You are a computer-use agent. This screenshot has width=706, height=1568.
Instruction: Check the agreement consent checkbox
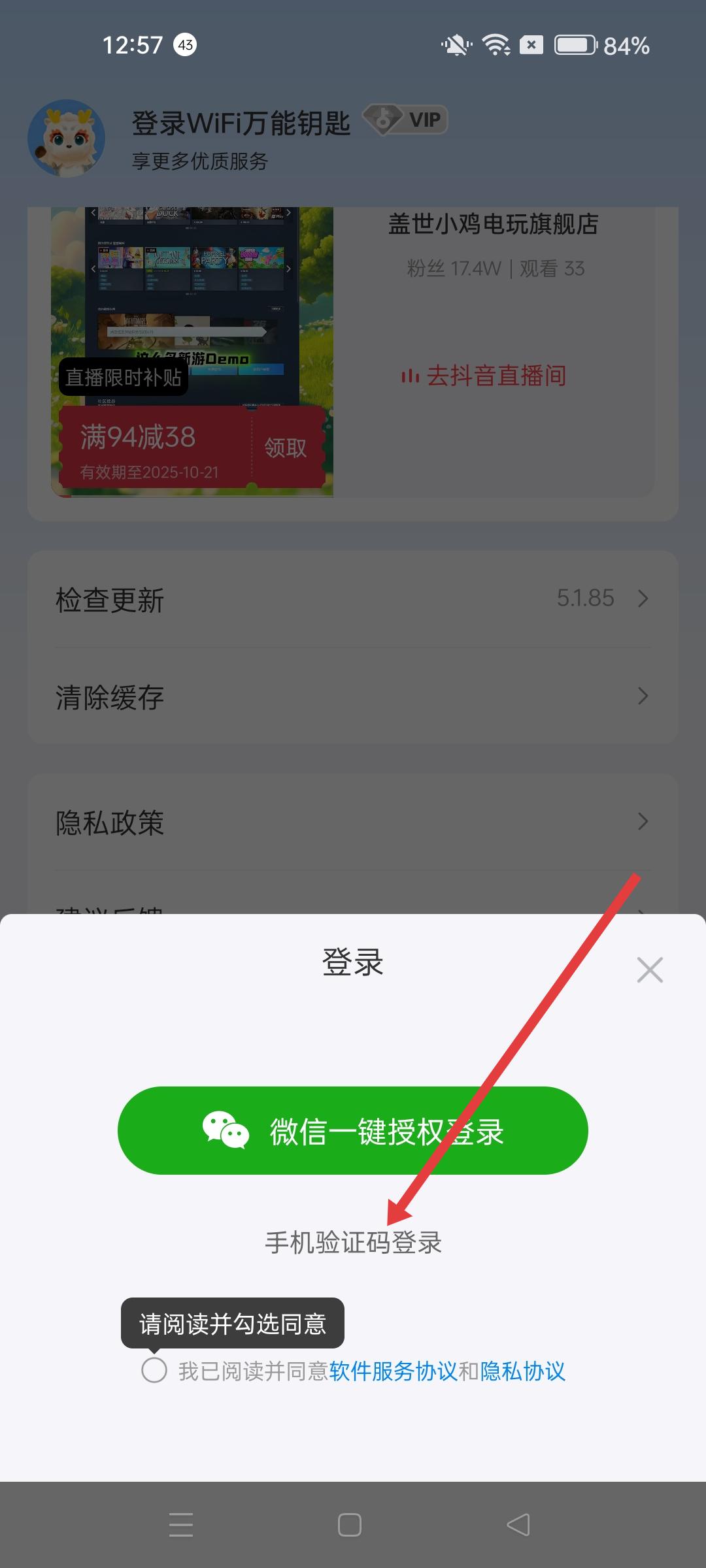point(154,1370)
